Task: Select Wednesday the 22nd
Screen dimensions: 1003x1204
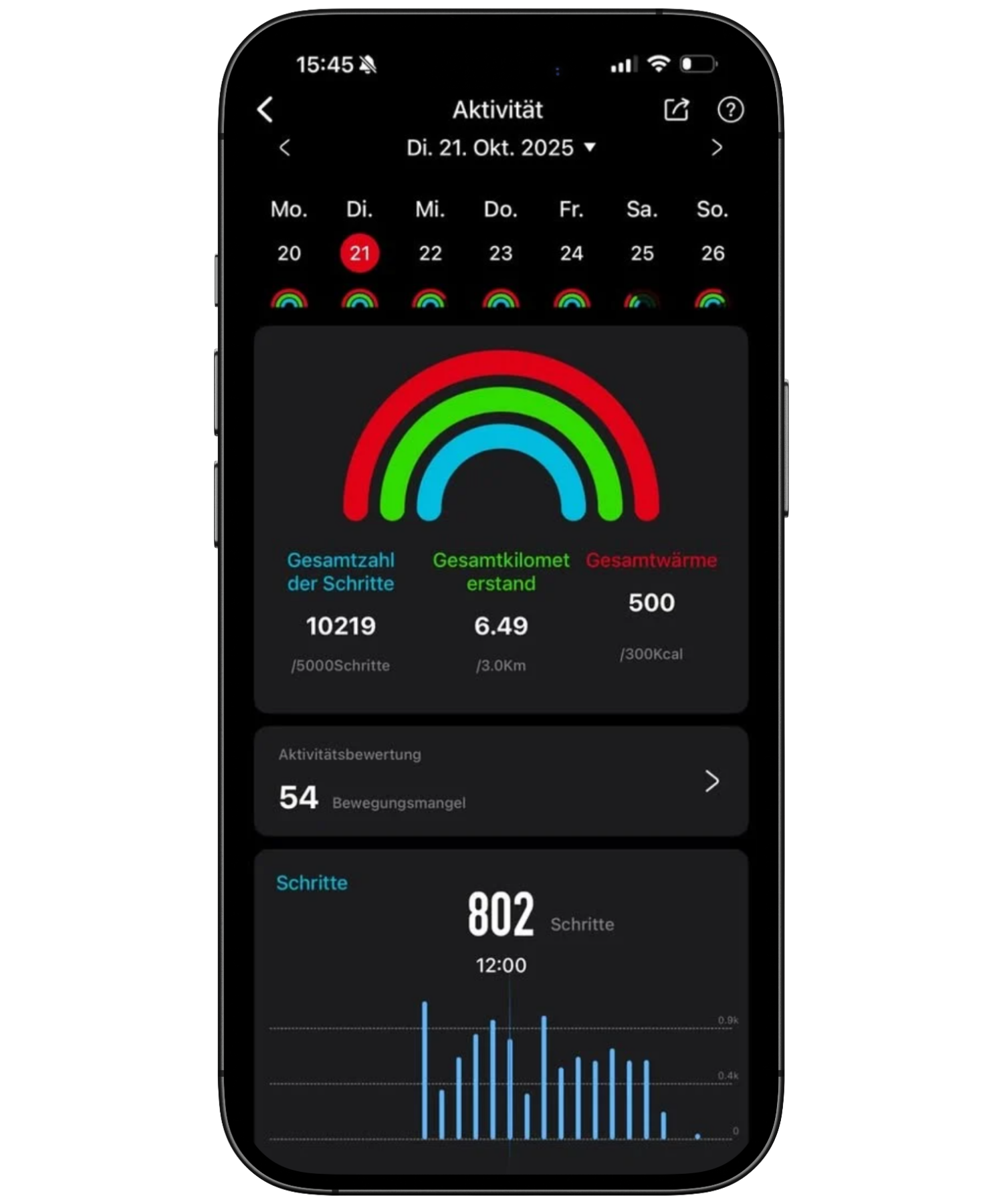Action: 430,254
